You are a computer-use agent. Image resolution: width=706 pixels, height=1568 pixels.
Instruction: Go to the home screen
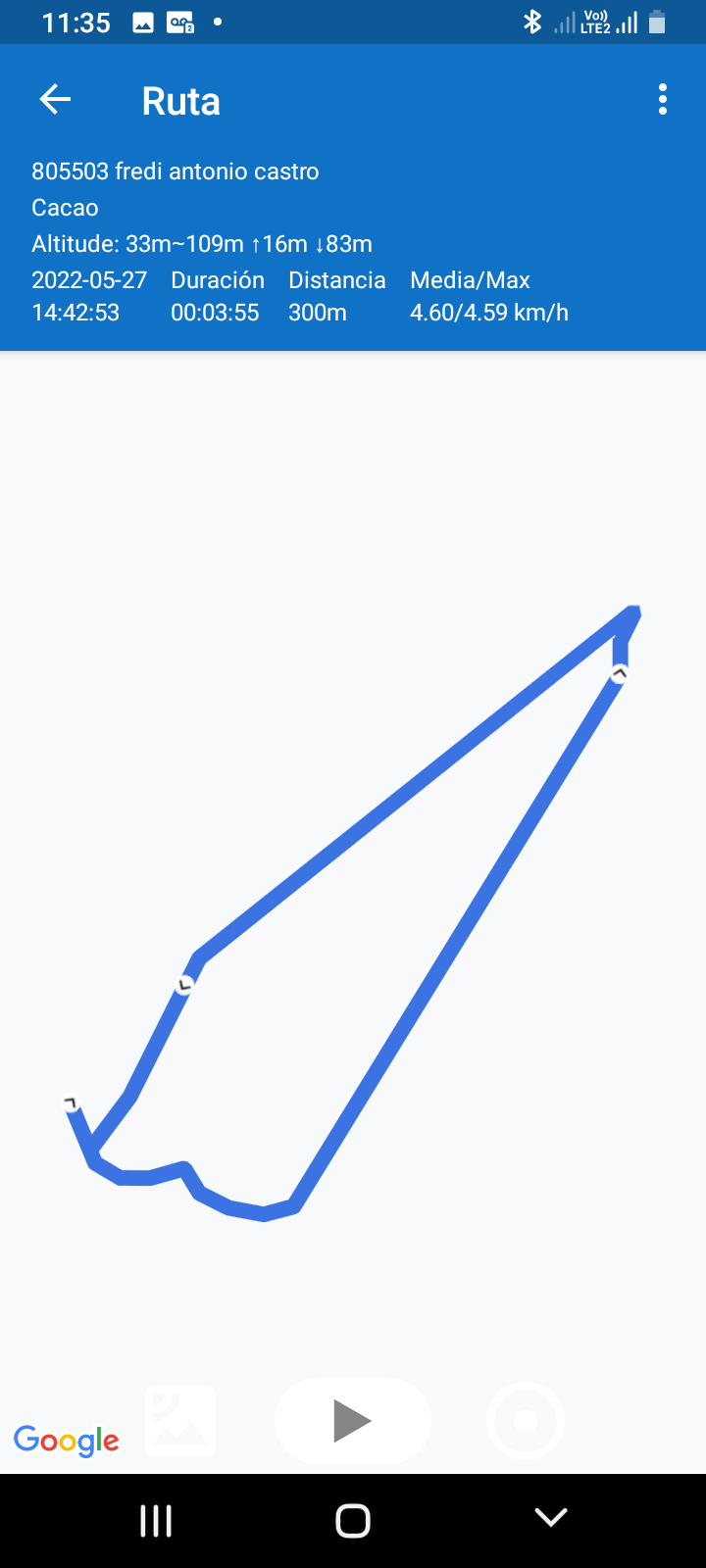click(x=353, y=1521)
